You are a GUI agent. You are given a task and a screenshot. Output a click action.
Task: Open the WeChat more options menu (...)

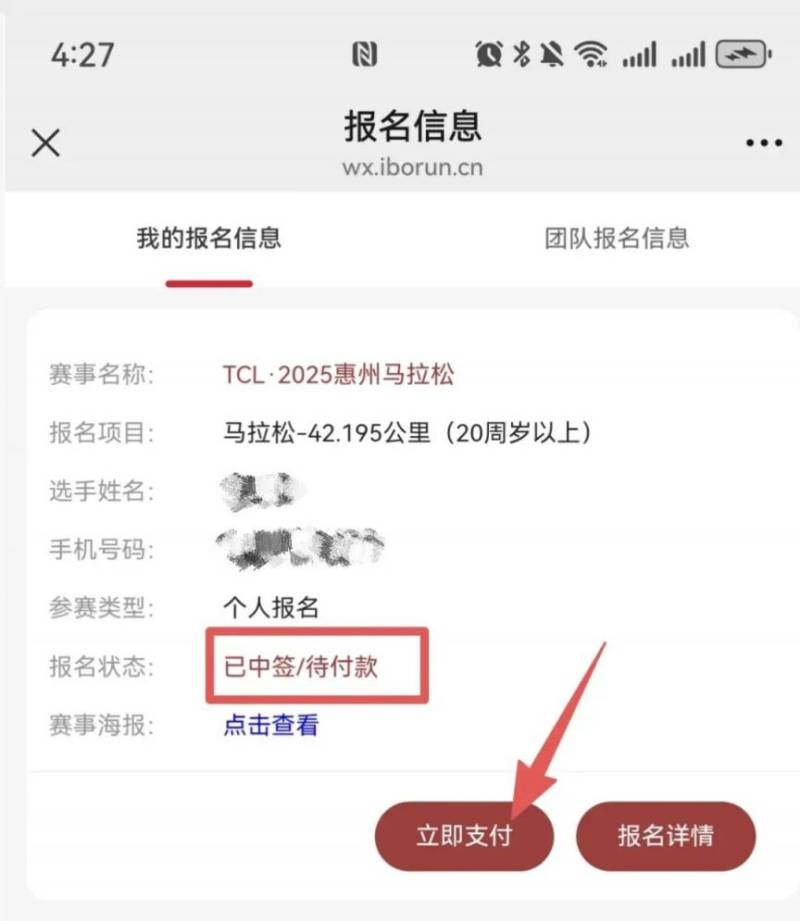click(x=762, y=143)
